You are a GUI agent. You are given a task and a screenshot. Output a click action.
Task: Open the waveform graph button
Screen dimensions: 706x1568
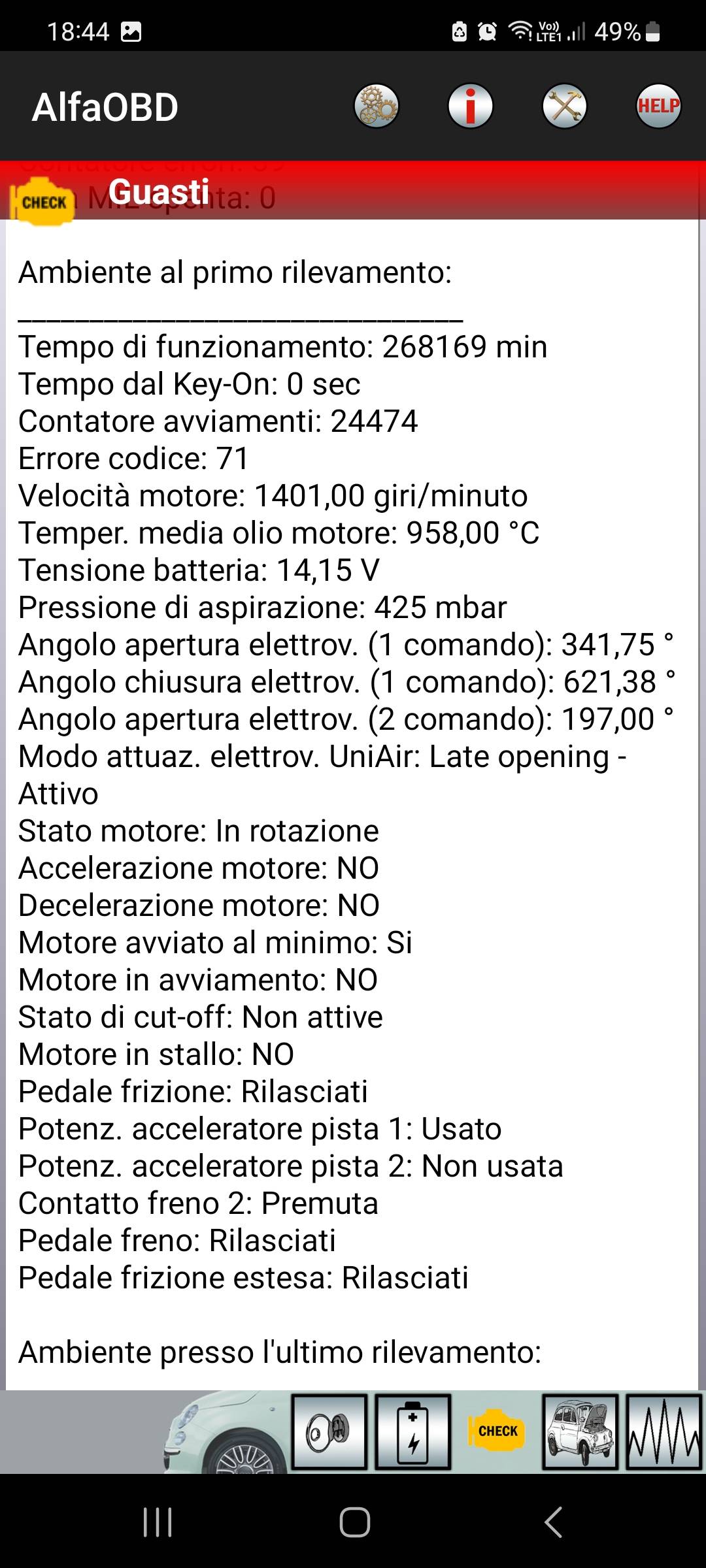tap(664, 1432)
